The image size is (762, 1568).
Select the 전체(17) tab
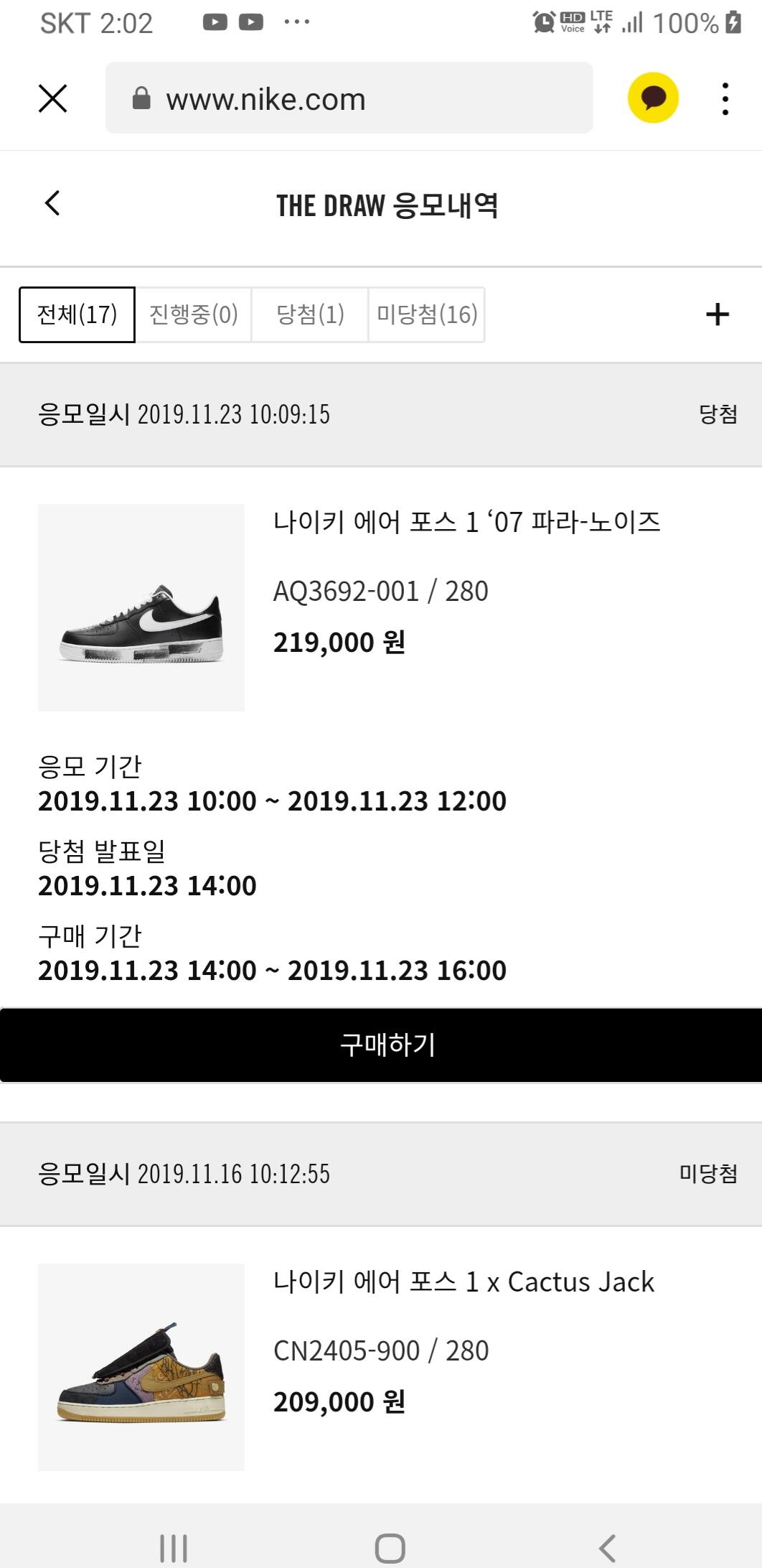[77, 314]
